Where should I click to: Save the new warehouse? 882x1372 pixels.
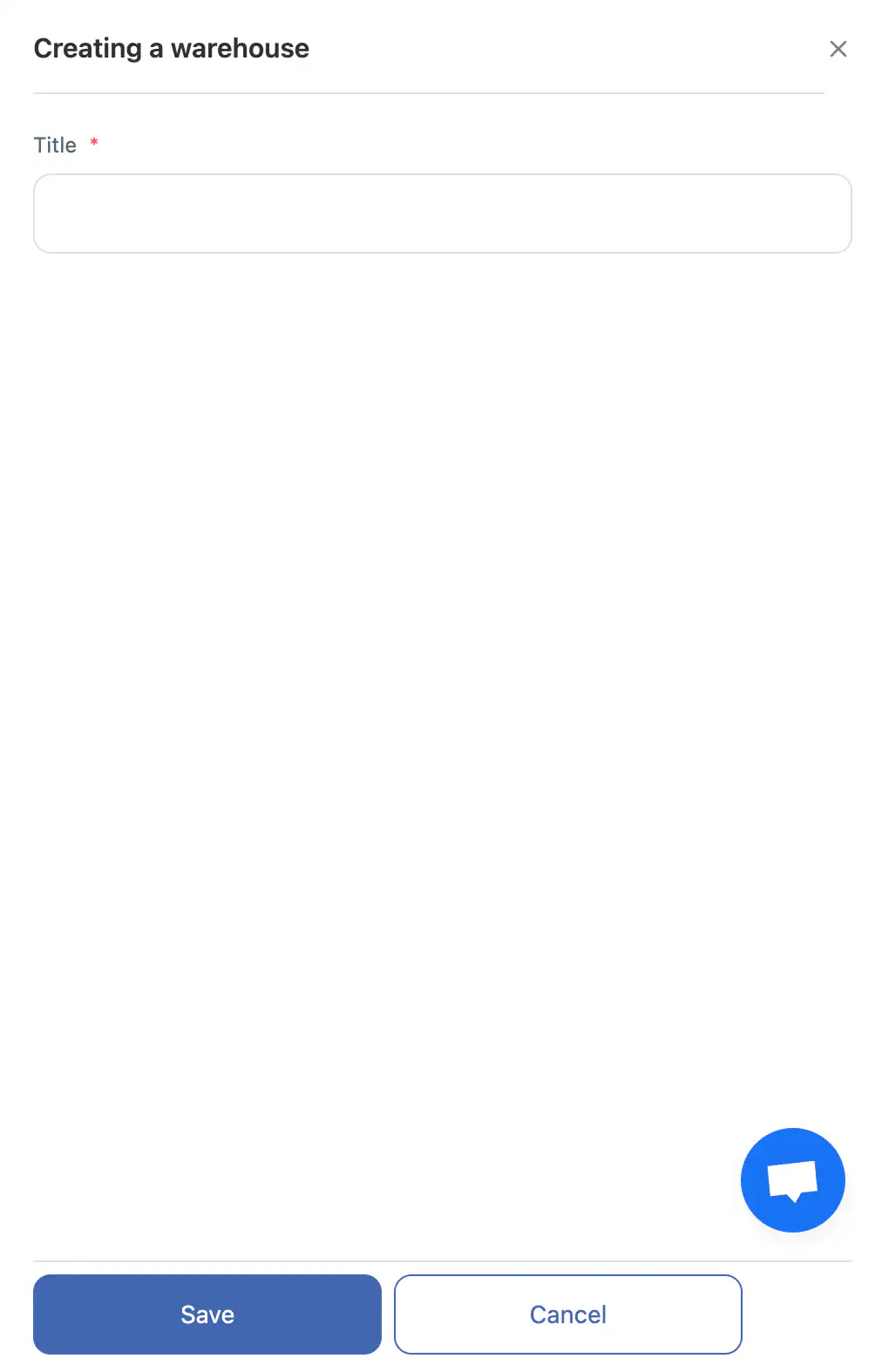coord(207,1314)
